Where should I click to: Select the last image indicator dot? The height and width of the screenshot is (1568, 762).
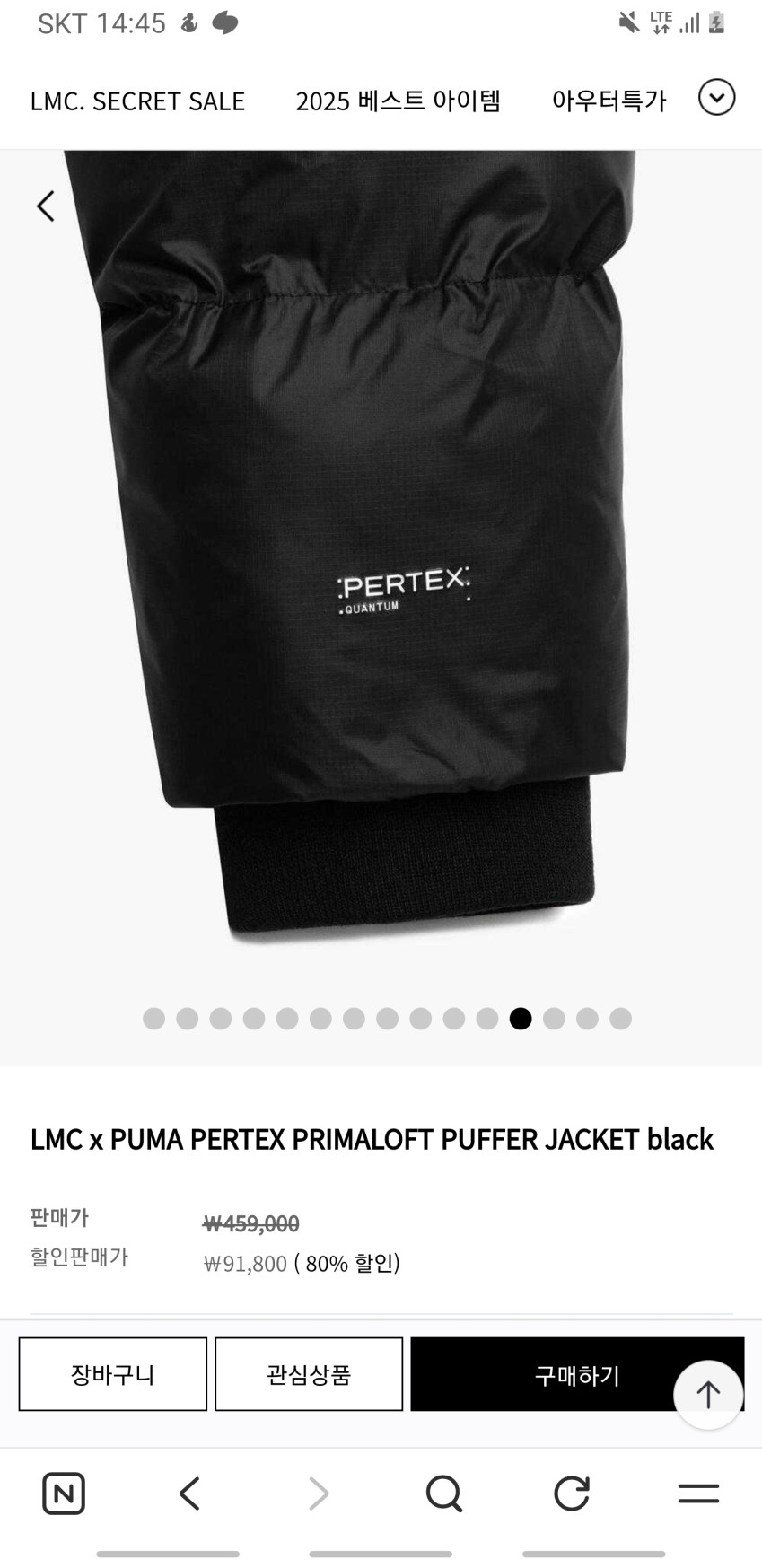coord(620,1019)
